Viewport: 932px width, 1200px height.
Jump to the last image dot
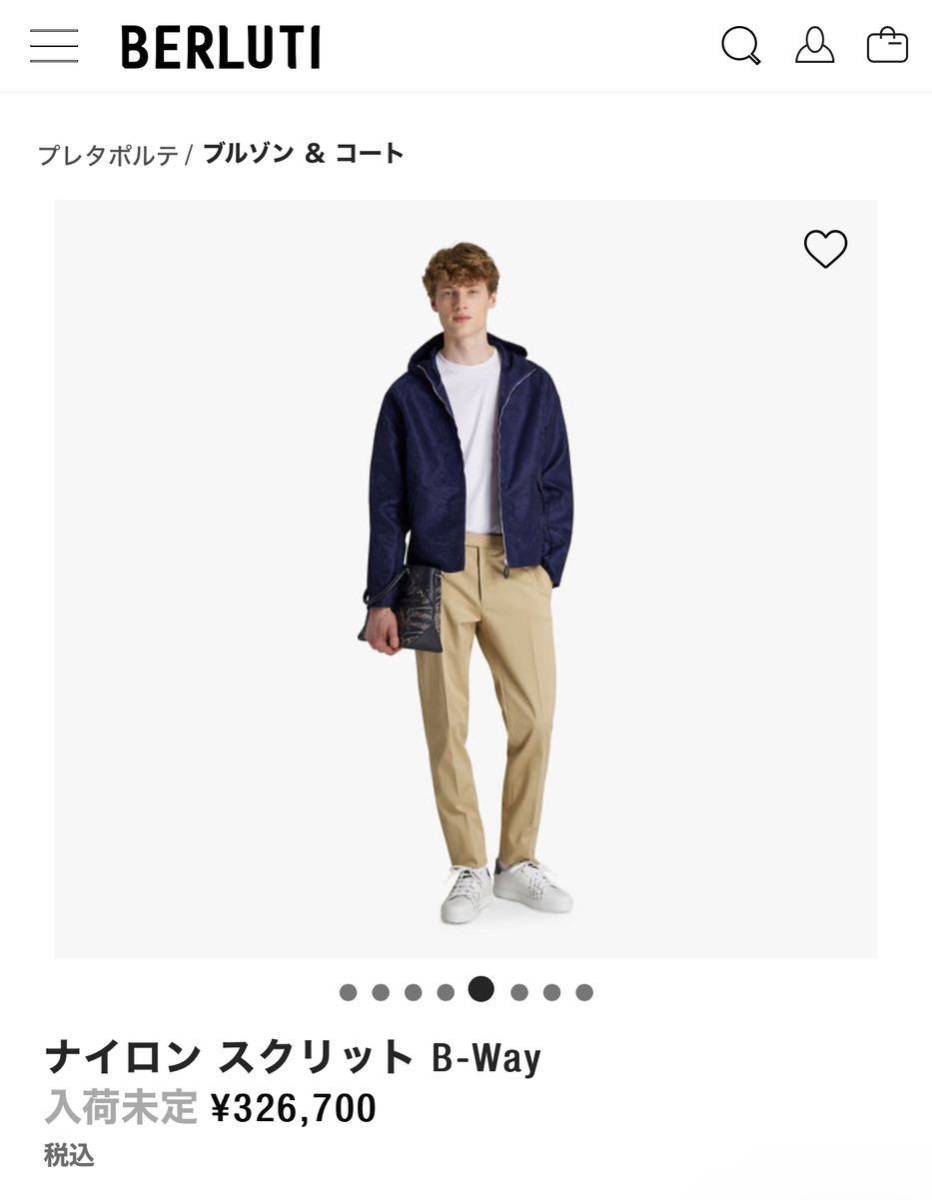pos(584,992)
